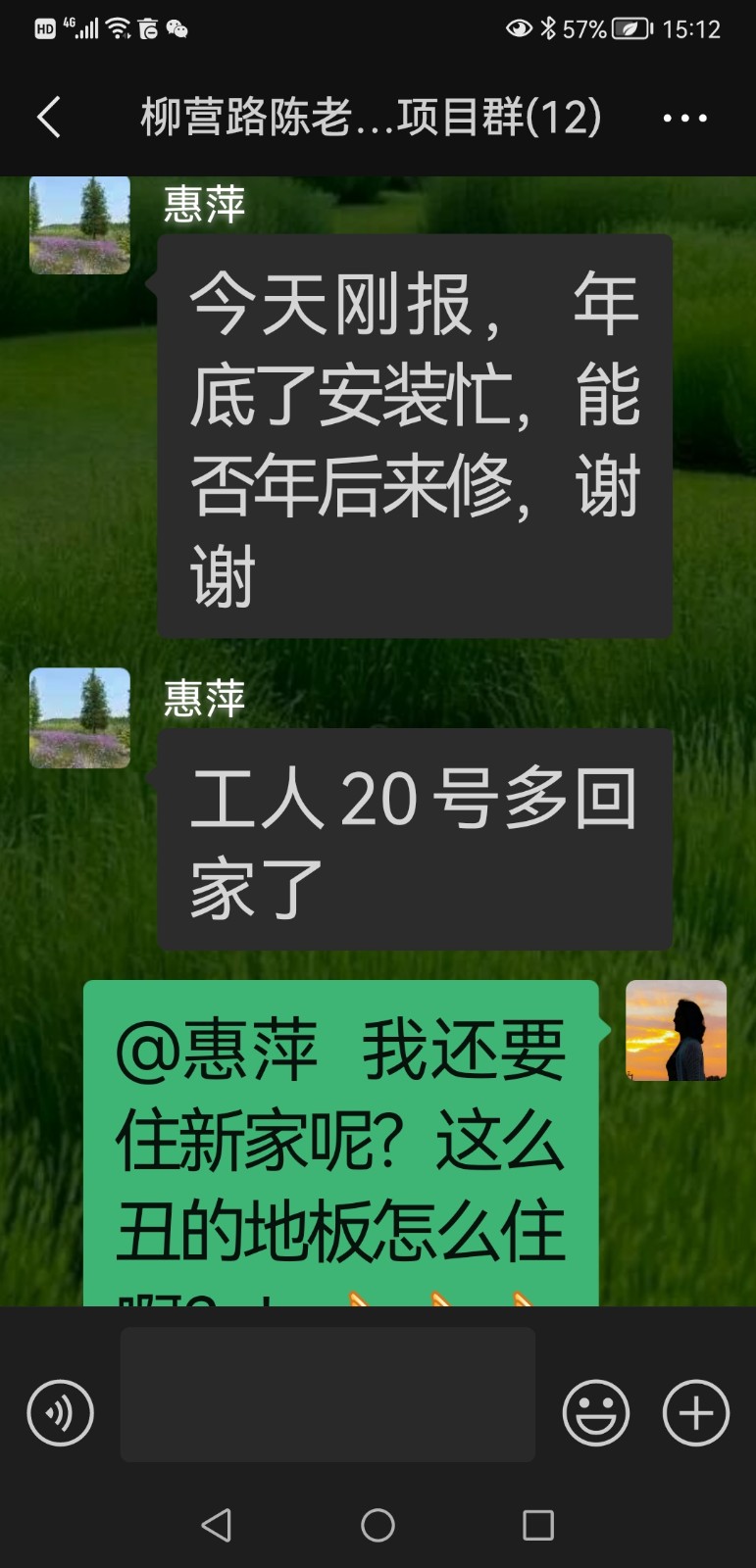Open the plus attachments menu

(x=696, y=1413)
